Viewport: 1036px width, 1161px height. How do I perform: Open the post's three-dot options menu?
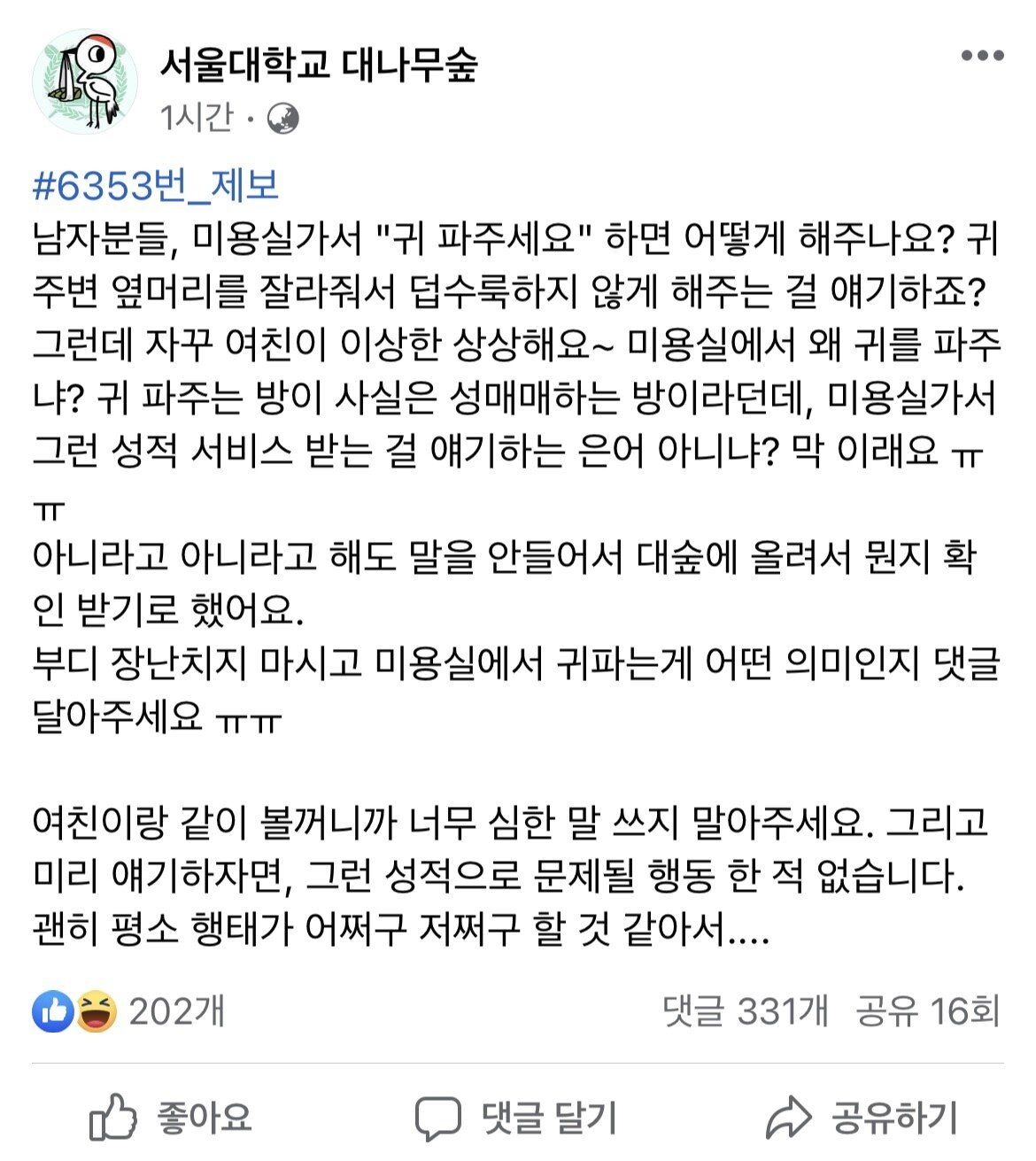pos(982,56)
